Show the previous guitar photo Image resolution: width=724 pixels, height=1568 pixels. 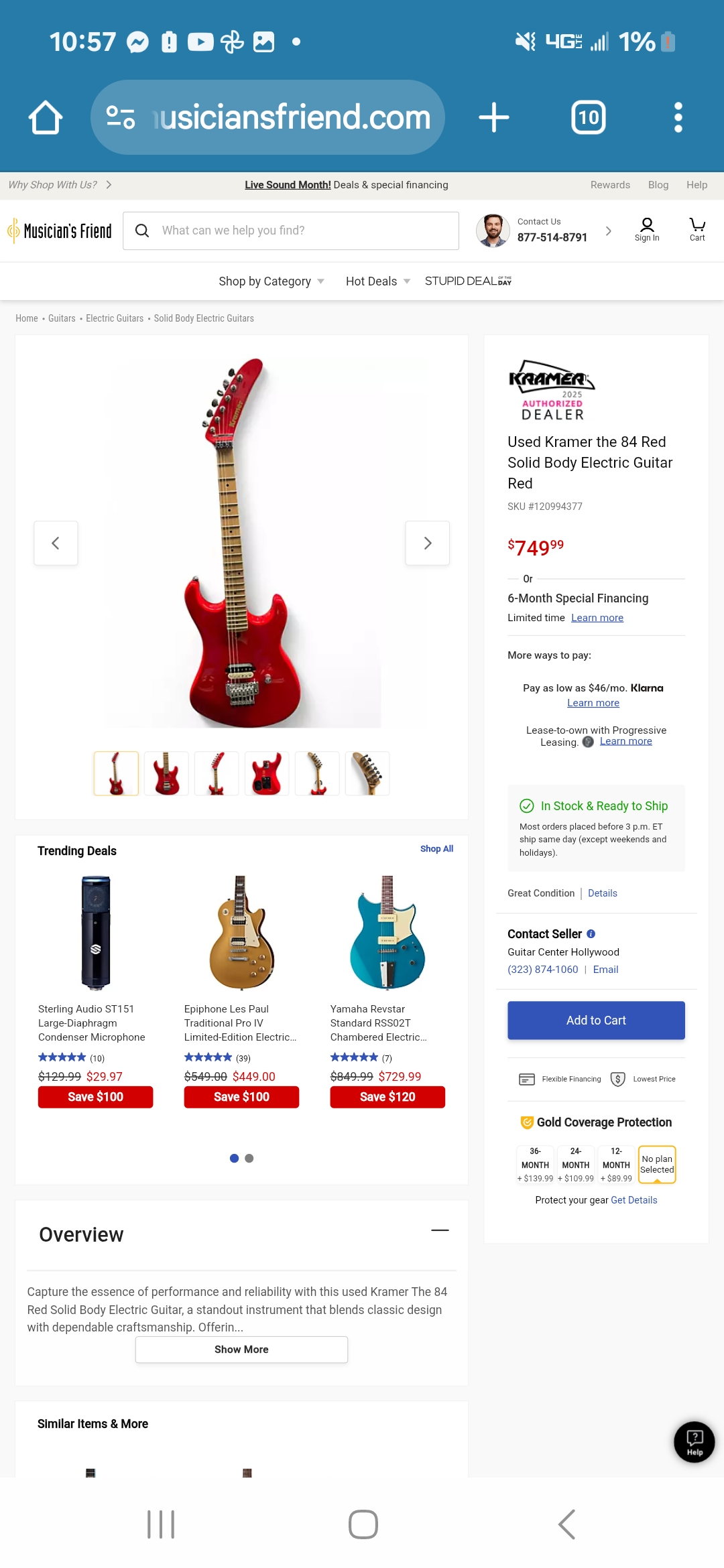[56, 543]
